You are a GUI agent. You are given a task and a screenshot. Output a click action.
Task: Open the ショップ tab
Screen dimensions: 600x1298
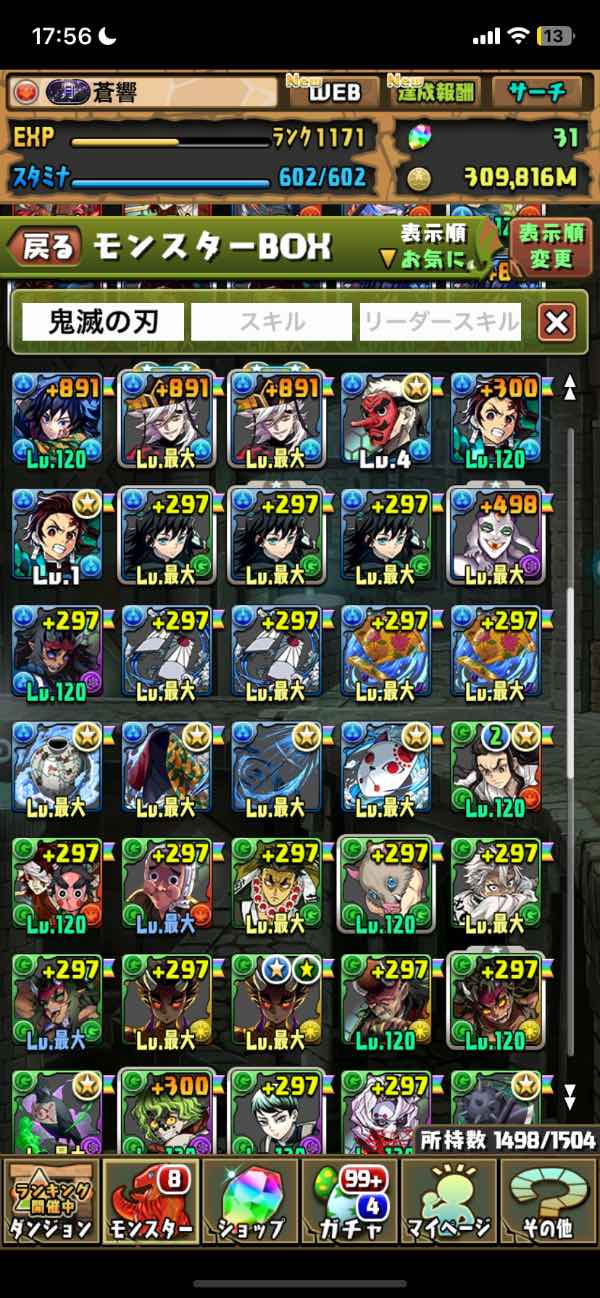pyautogui.click(x=250, y=1200)
